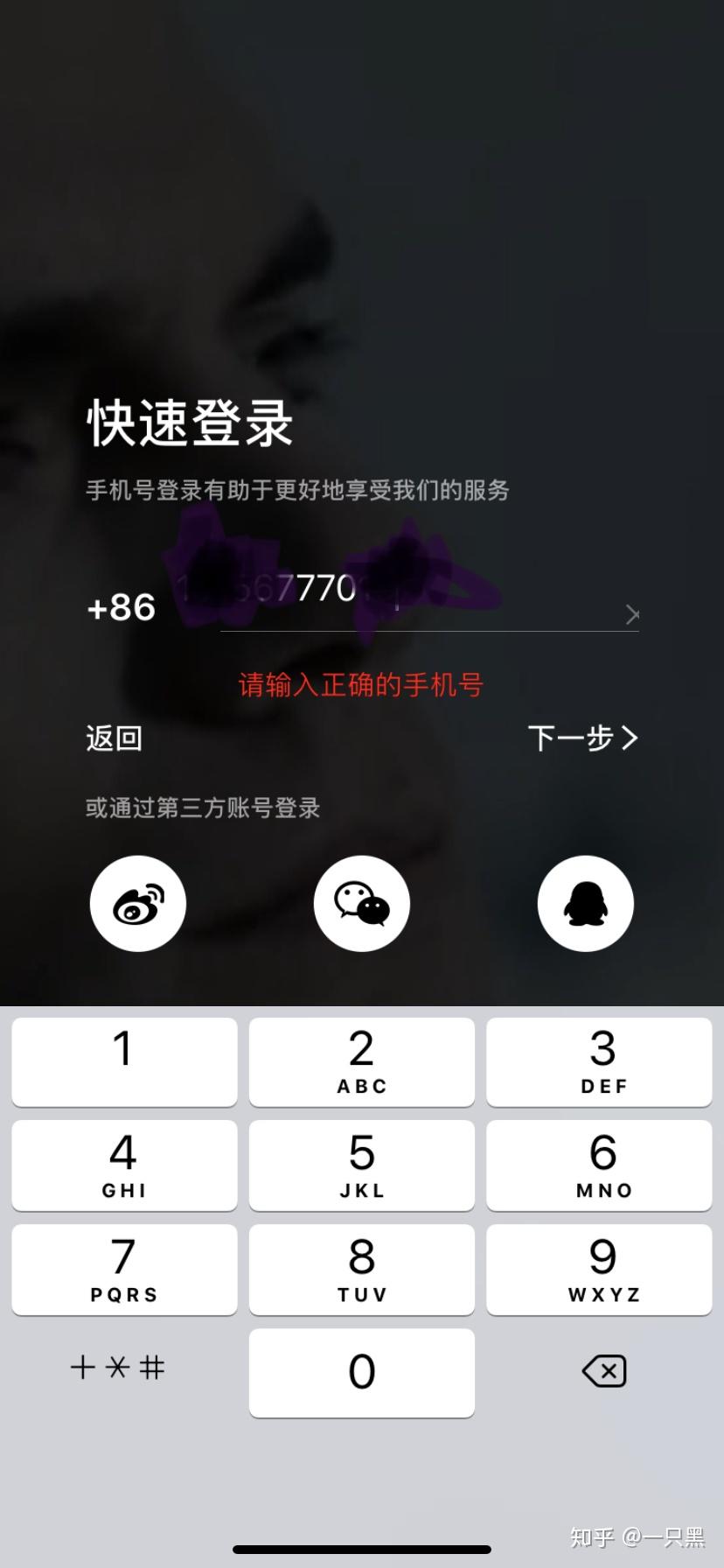Proceed with 下一步
The image size is (724, 1568).
coord(582,738)
